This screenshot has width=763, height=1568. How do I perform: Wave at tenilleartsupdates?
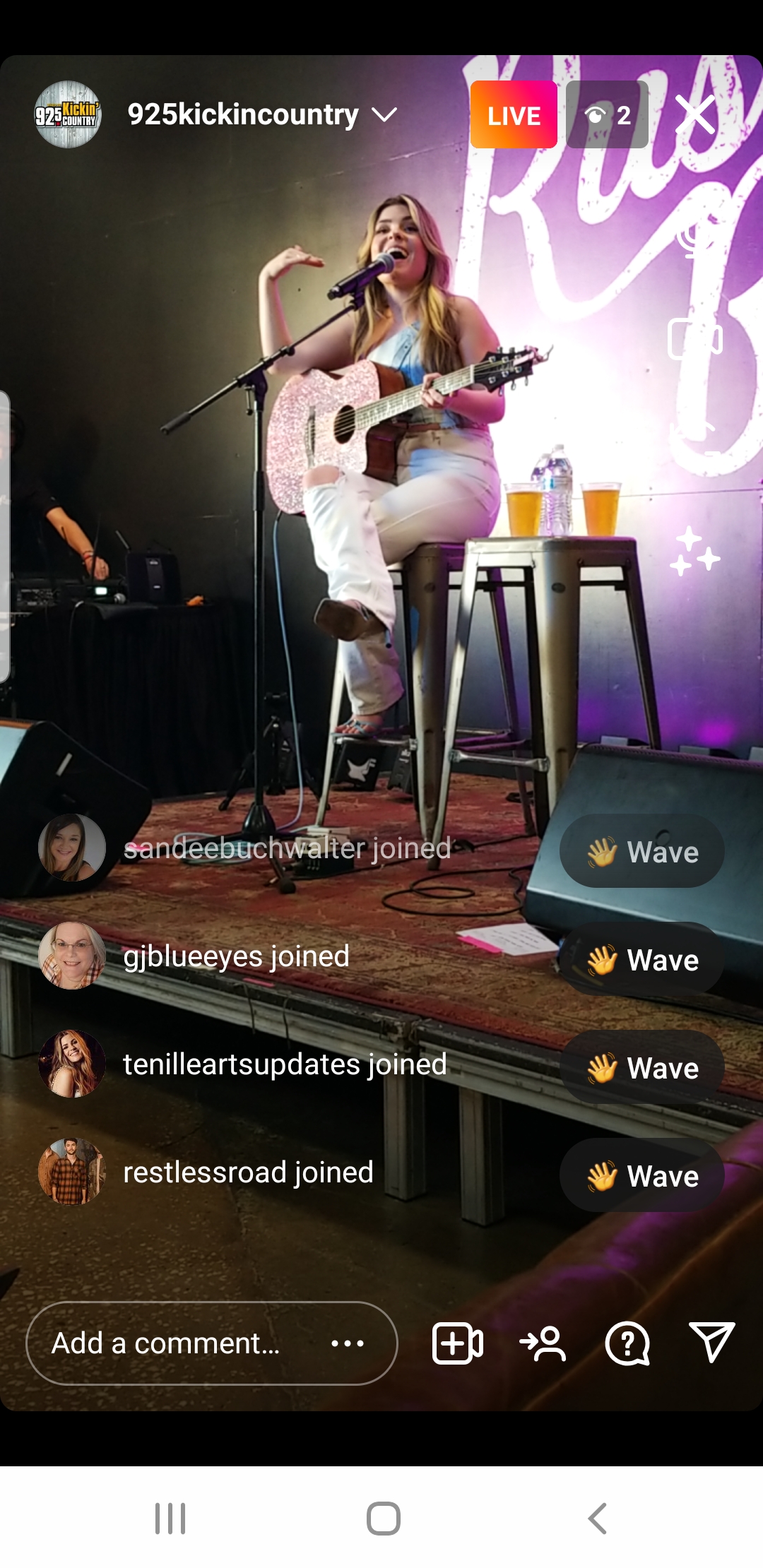[641, 1067]
